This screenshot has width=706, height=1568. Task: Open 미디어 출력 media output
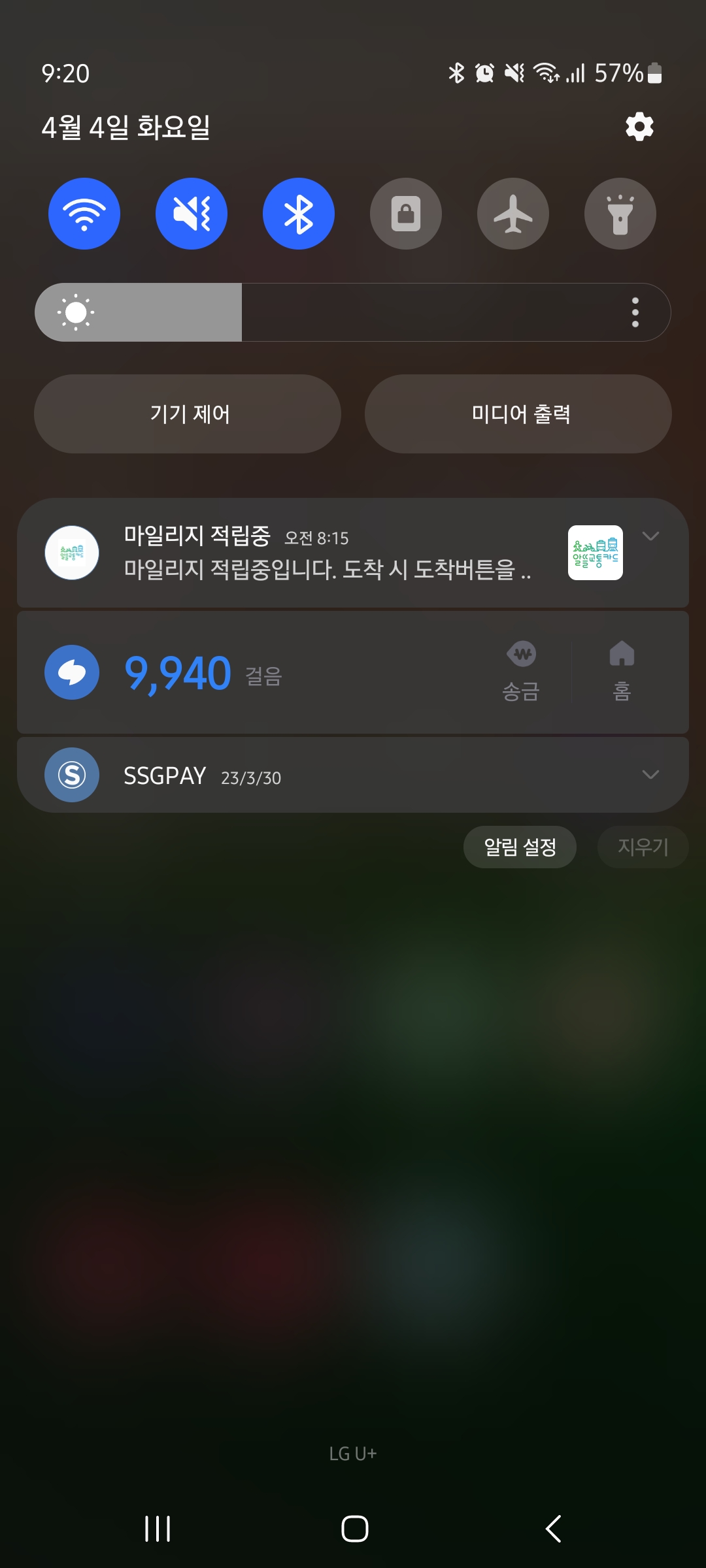[x=518, y=414]
